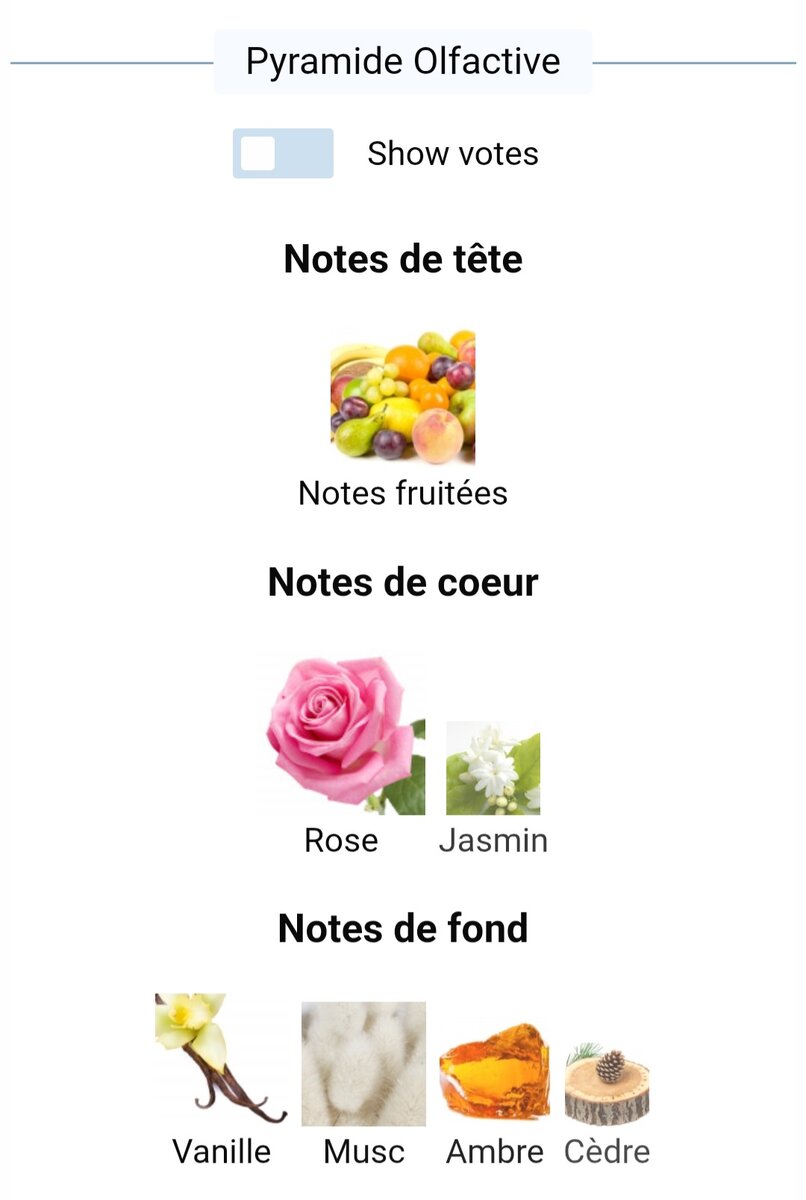Open the Notes fruitées note
Image resolution: width=806 pixels, height=1200 pixels.
coord(403,398)
